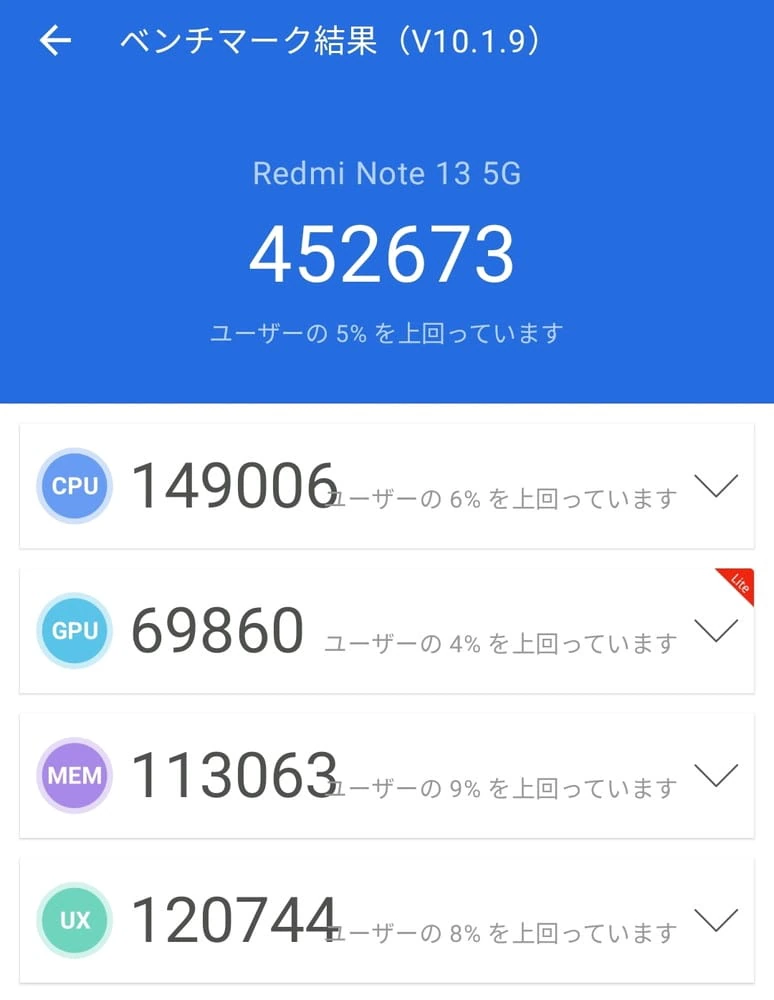The width and height of the screenshot is (774, 1000).
Task: Expand the UX score breakdown
Action: coord(716,920)
